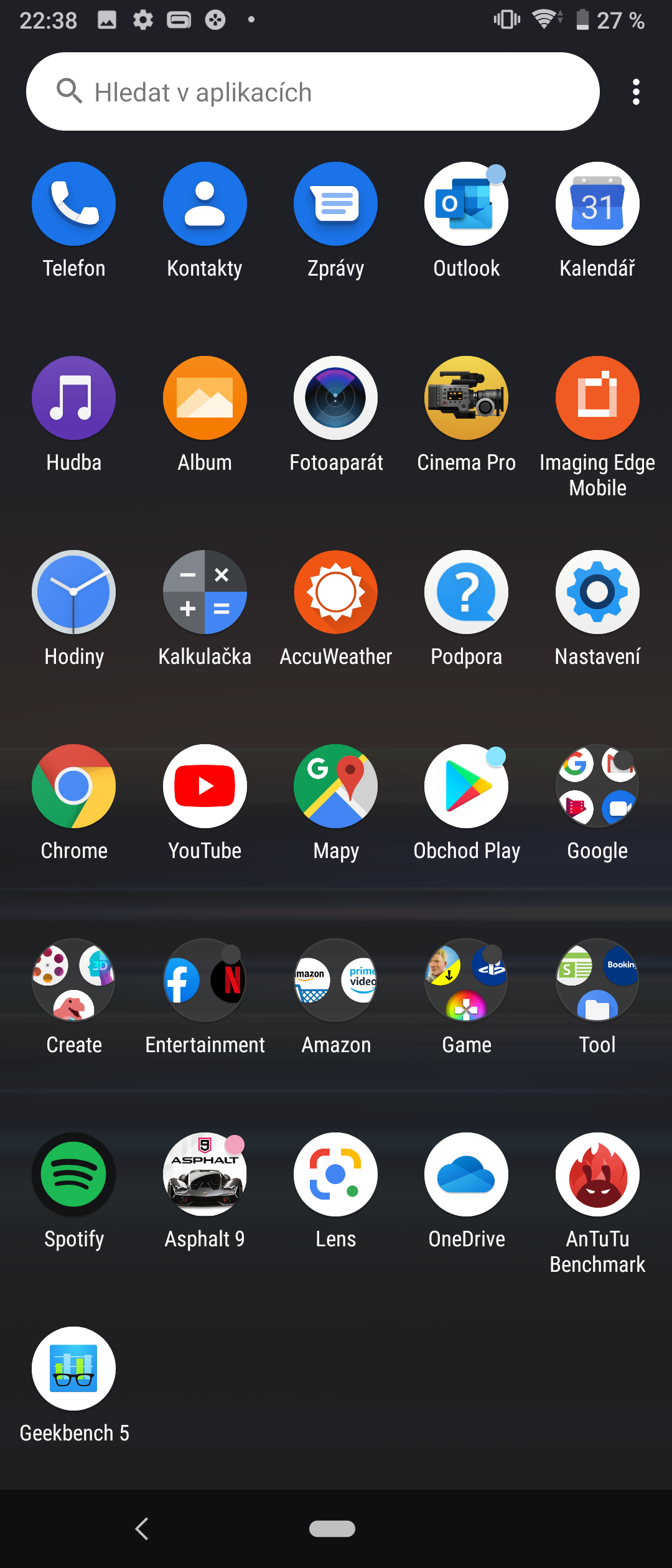Screen dimensions: 672x1568
Task: Start Spotify
Action: click(73, 1175)
